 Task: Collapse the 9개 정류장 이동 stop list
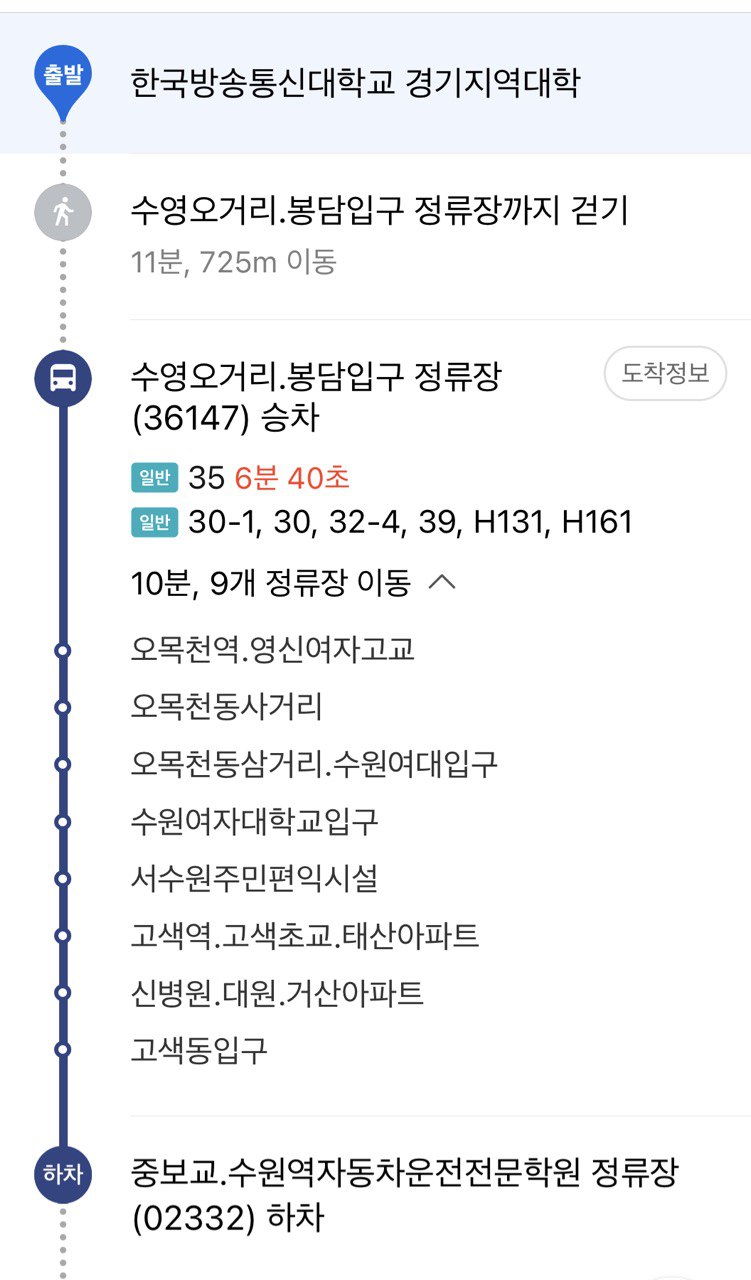(x=441, y=583)
